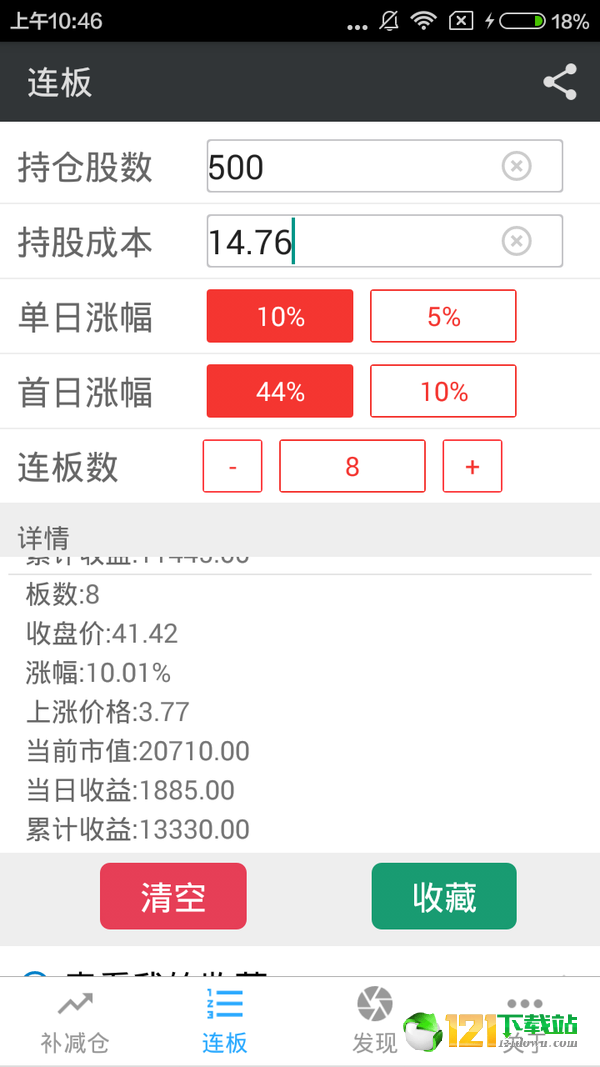
Task: Edit the 持股成本 field showing 14.76
Action: click(x=384, y=241)
